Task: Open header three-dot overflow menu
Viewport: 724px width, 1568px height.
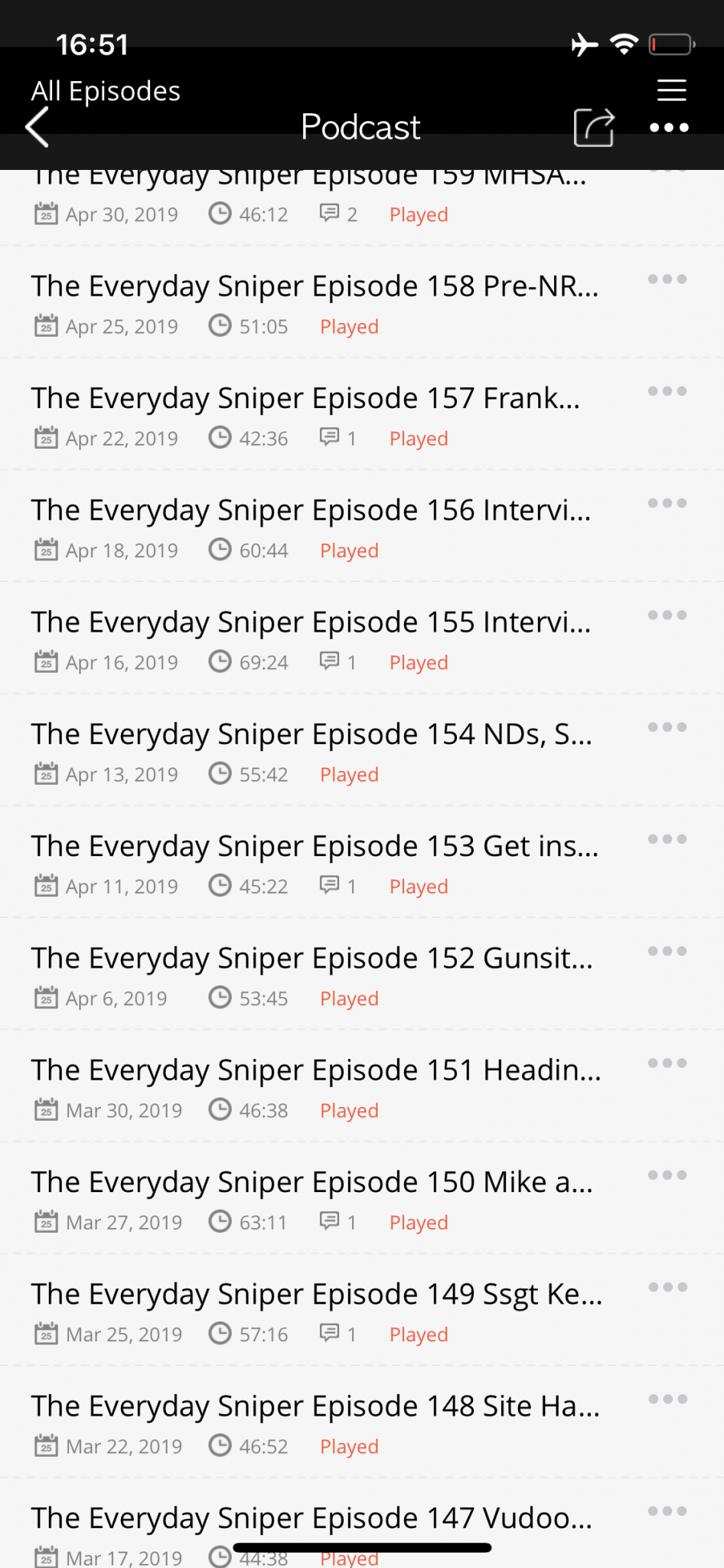Action: 669,128
